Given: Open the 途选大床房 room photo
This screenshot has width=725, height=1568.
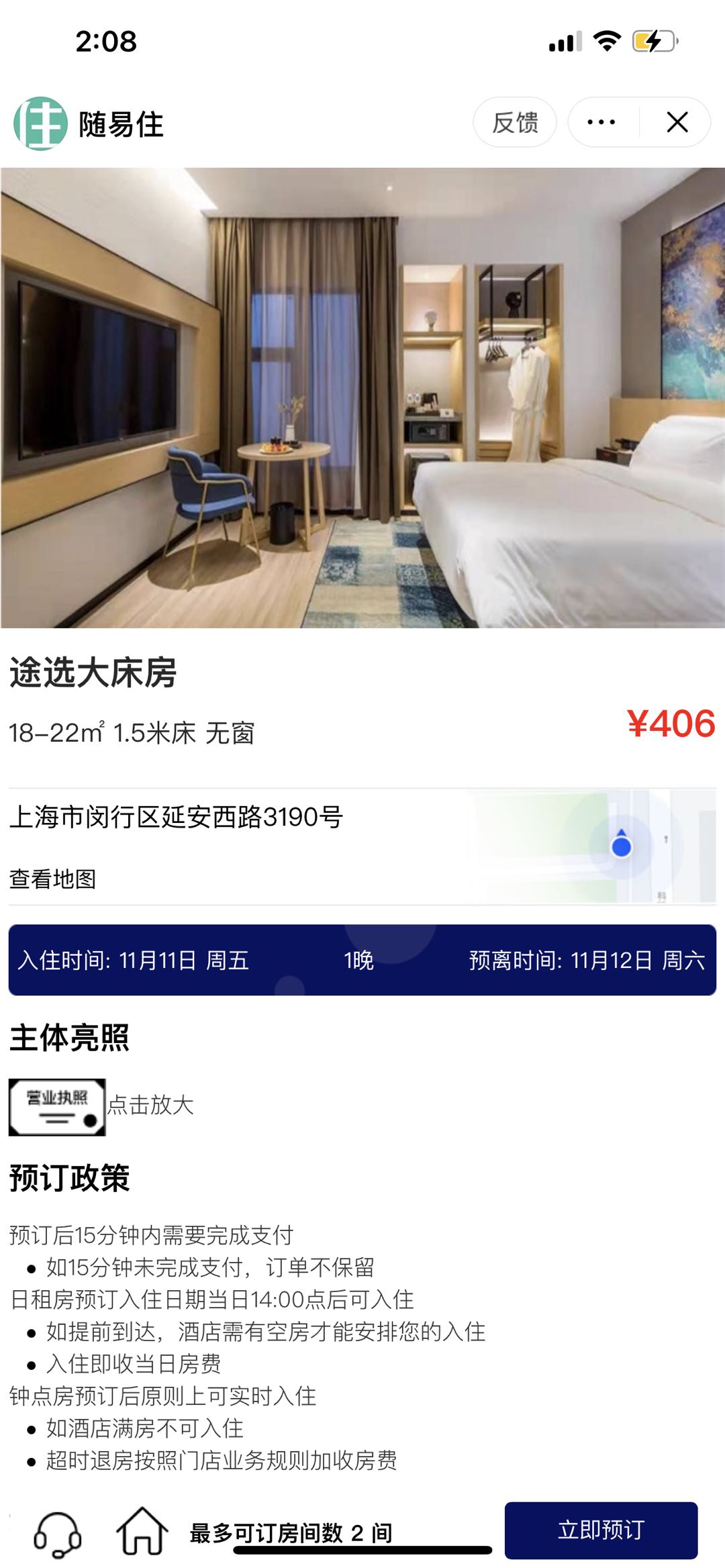Looking at the screenshot, I should (362, 397).
